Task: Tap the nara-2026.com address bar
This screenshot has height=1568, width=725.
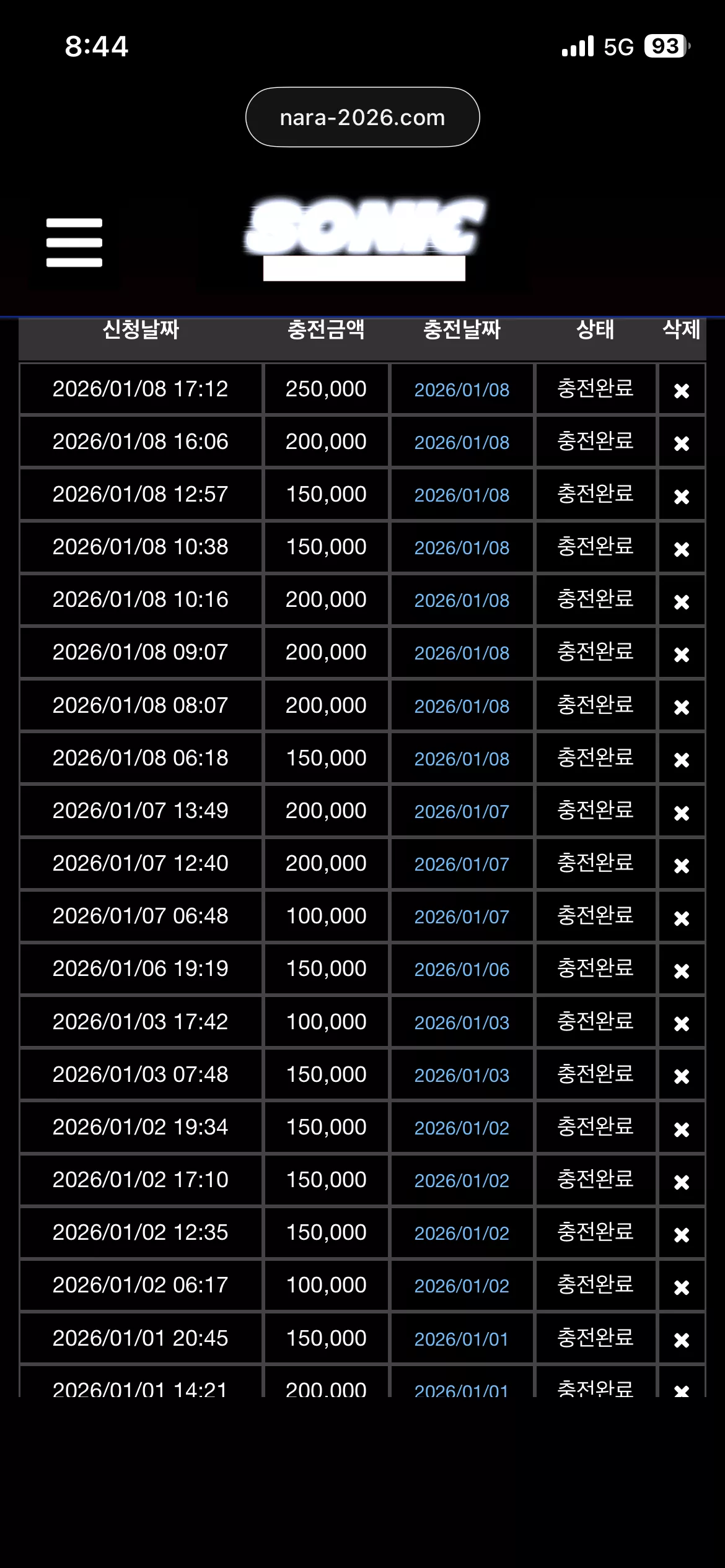Action: click(x=362, y=117)
